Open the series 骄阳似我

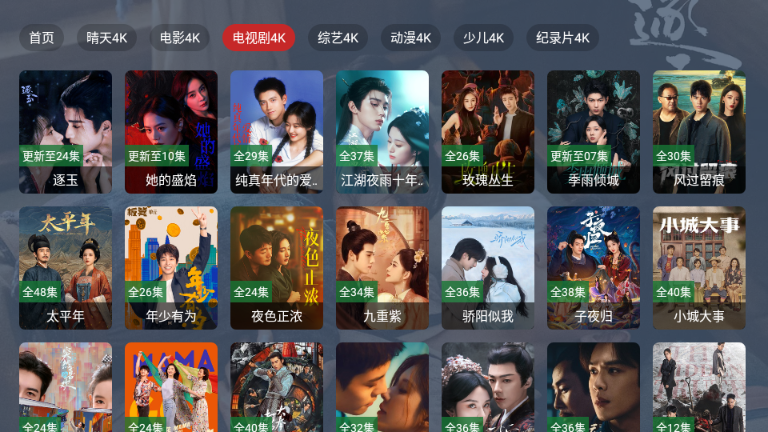pos(488,267)
